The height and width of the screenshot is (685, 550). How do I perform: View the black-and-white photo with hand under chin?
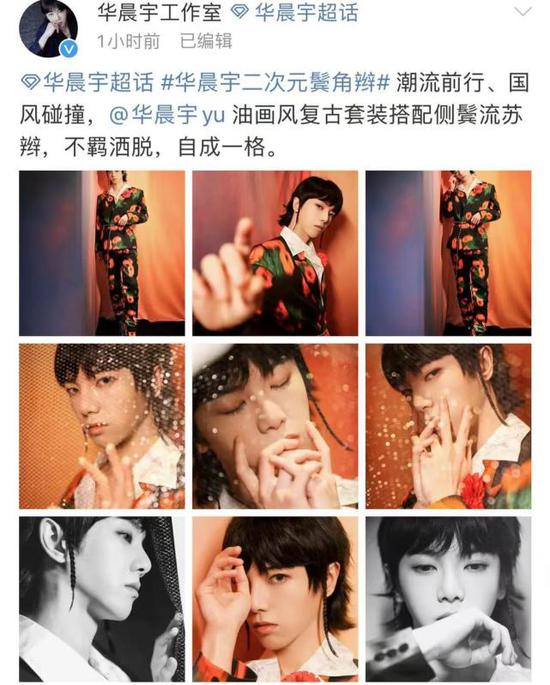tap(448, 599)
